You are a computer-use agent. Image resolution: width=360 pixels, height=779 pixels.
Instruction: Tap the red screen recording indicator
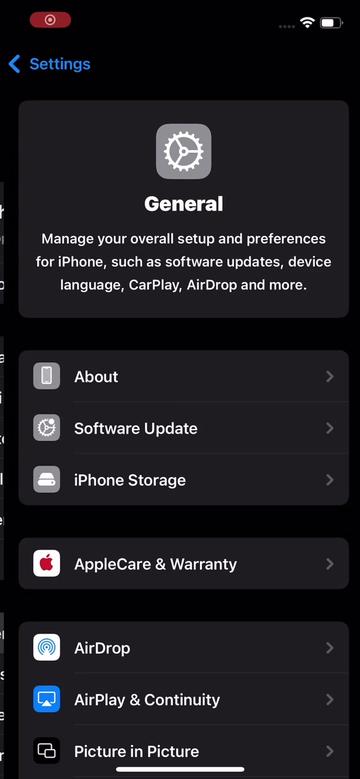click(50, 20)
